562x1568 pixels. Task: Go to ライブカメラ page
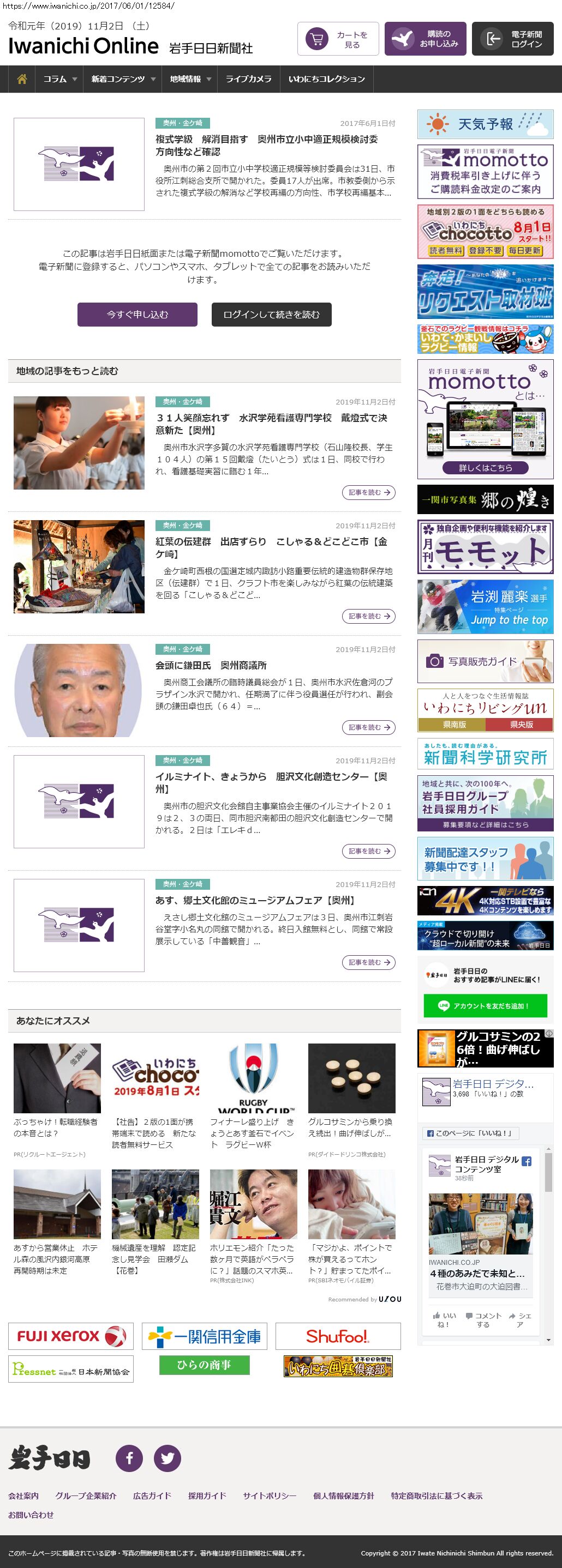tap(248, 79)
